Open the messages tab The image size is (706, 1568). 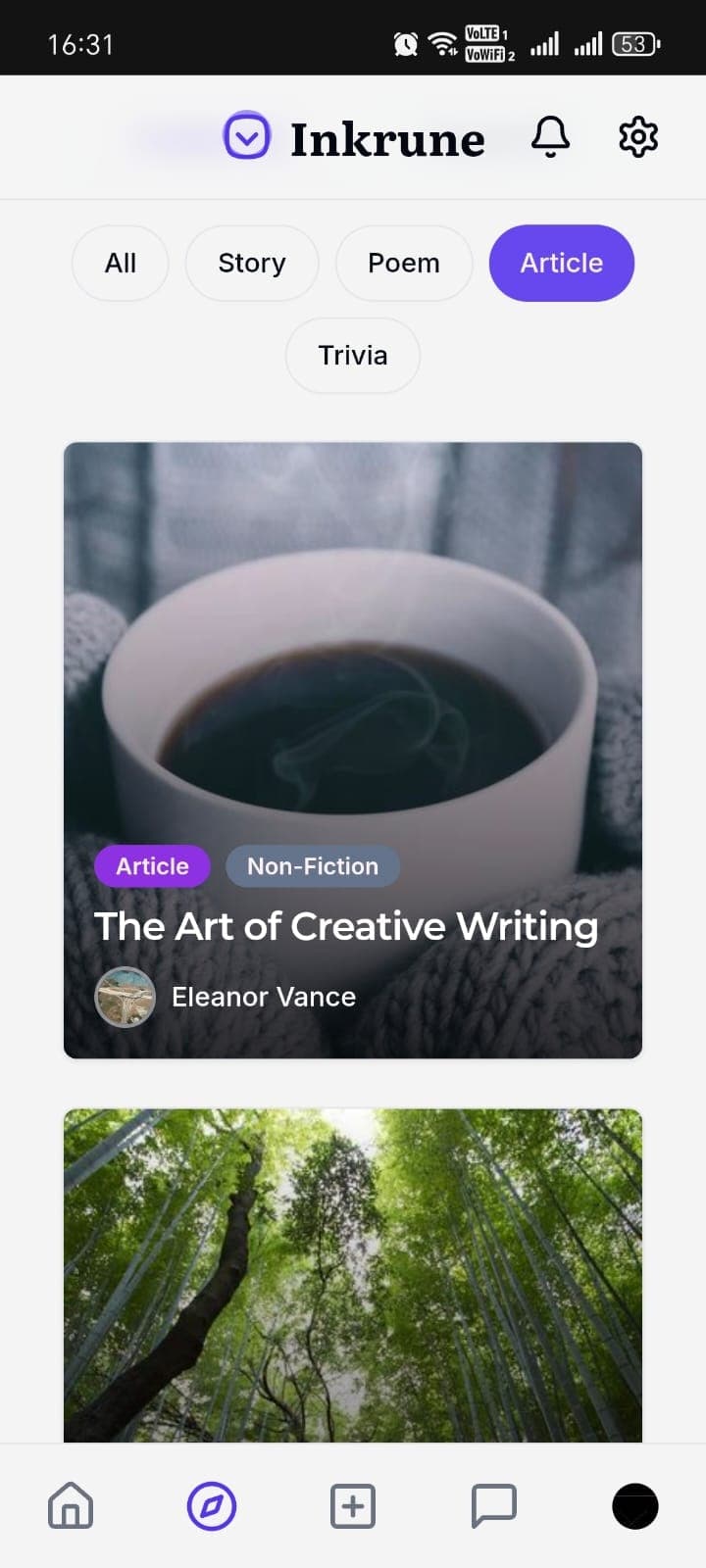click(x=494, y=1506)
